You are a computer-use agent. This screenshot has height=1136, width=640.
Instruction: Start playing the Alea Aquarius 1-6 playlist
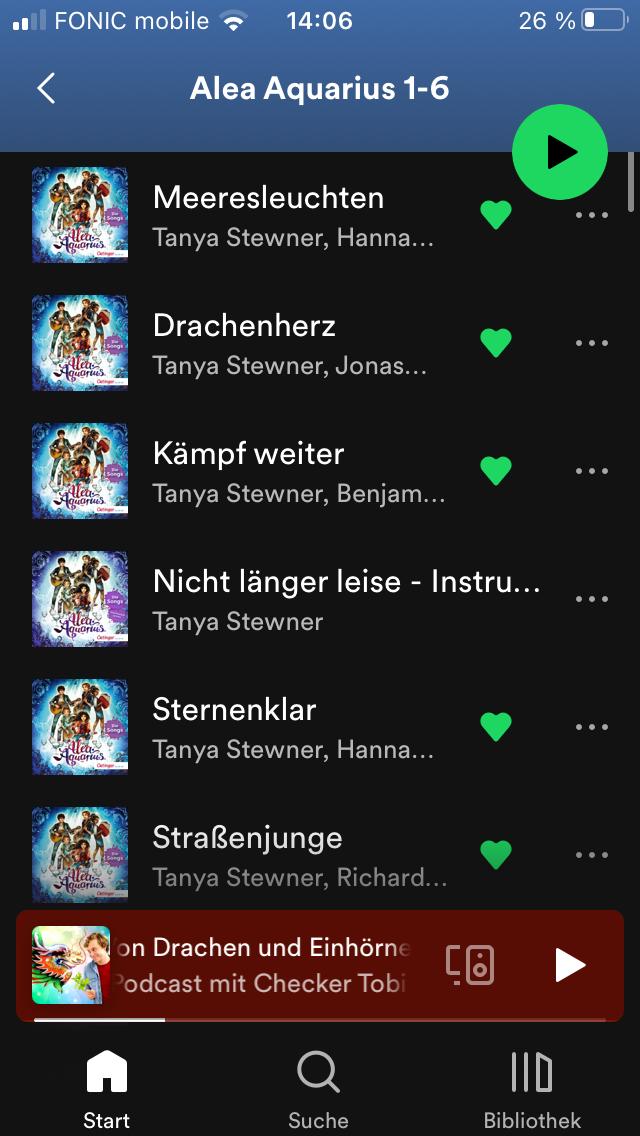(x=559, y=152)
